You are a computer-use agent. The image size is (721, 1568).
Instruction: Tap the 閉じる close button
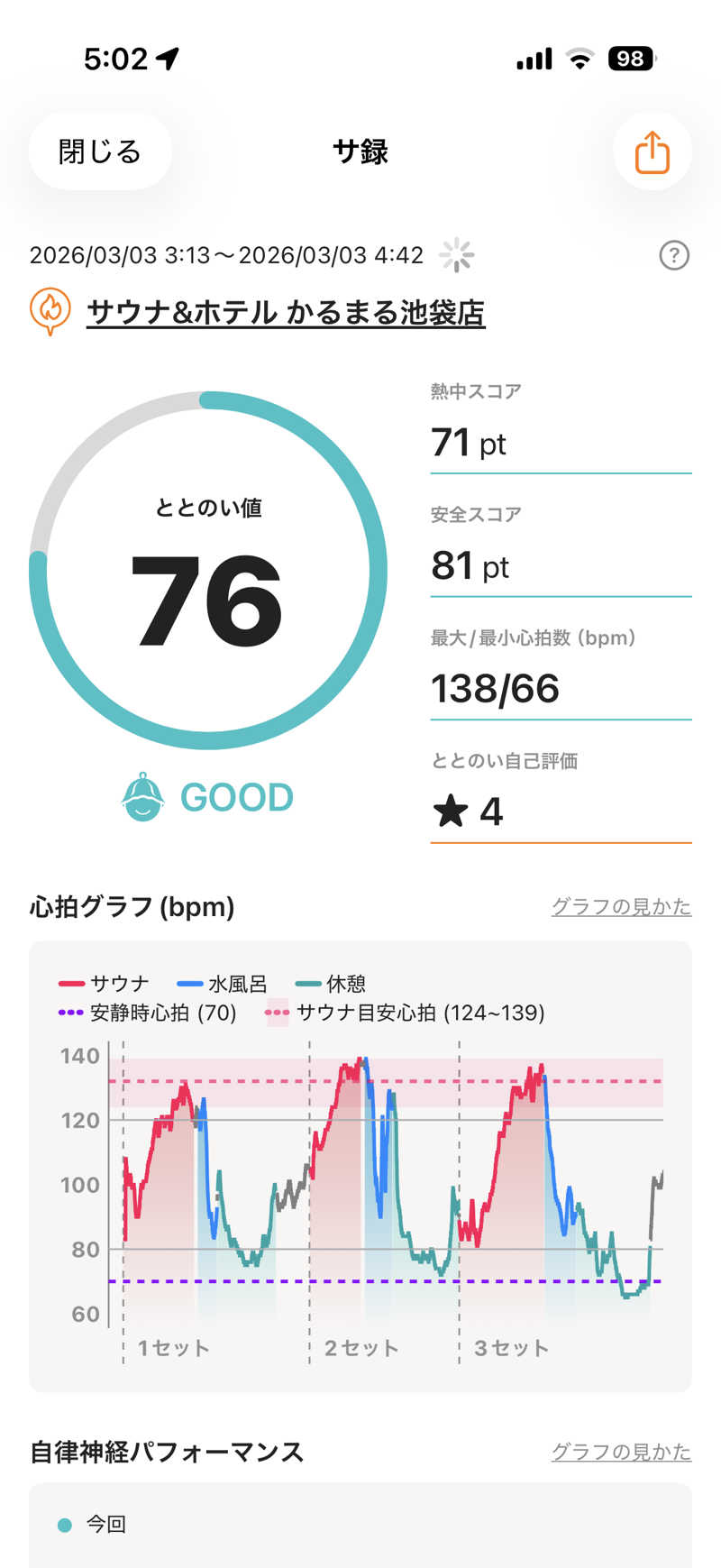pos(99,151)
